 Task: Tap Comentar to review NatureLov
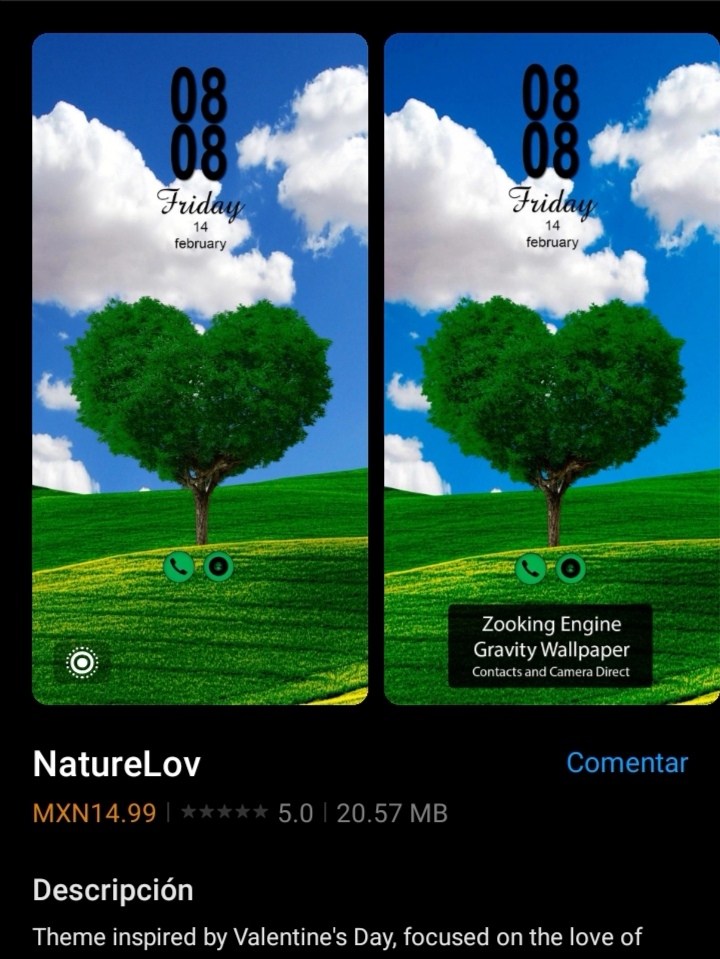pyautogui.click(x=627, y=763)
